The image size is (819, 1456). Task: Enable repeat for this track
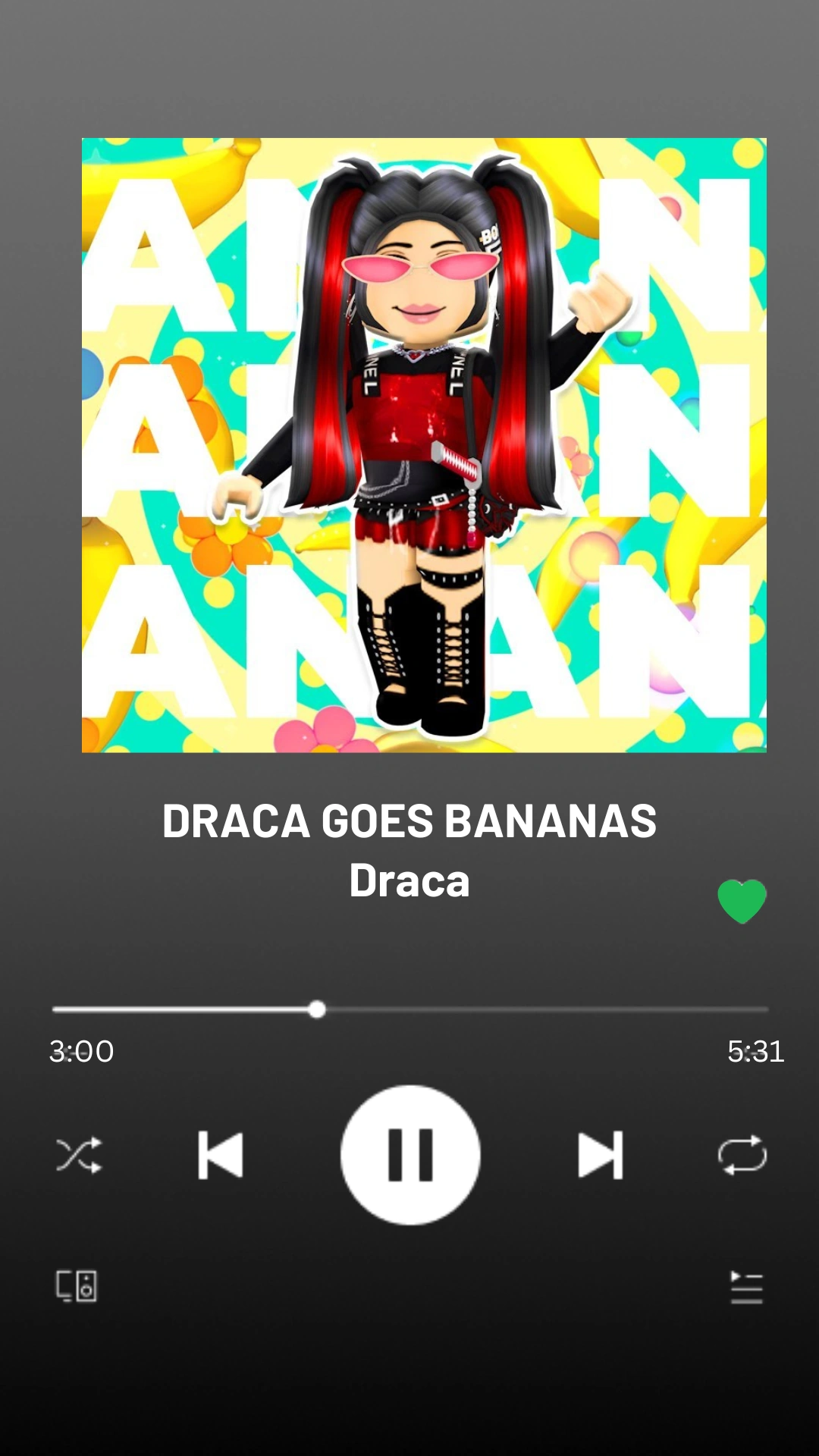pyautogui.click(x=742, y=1153)
